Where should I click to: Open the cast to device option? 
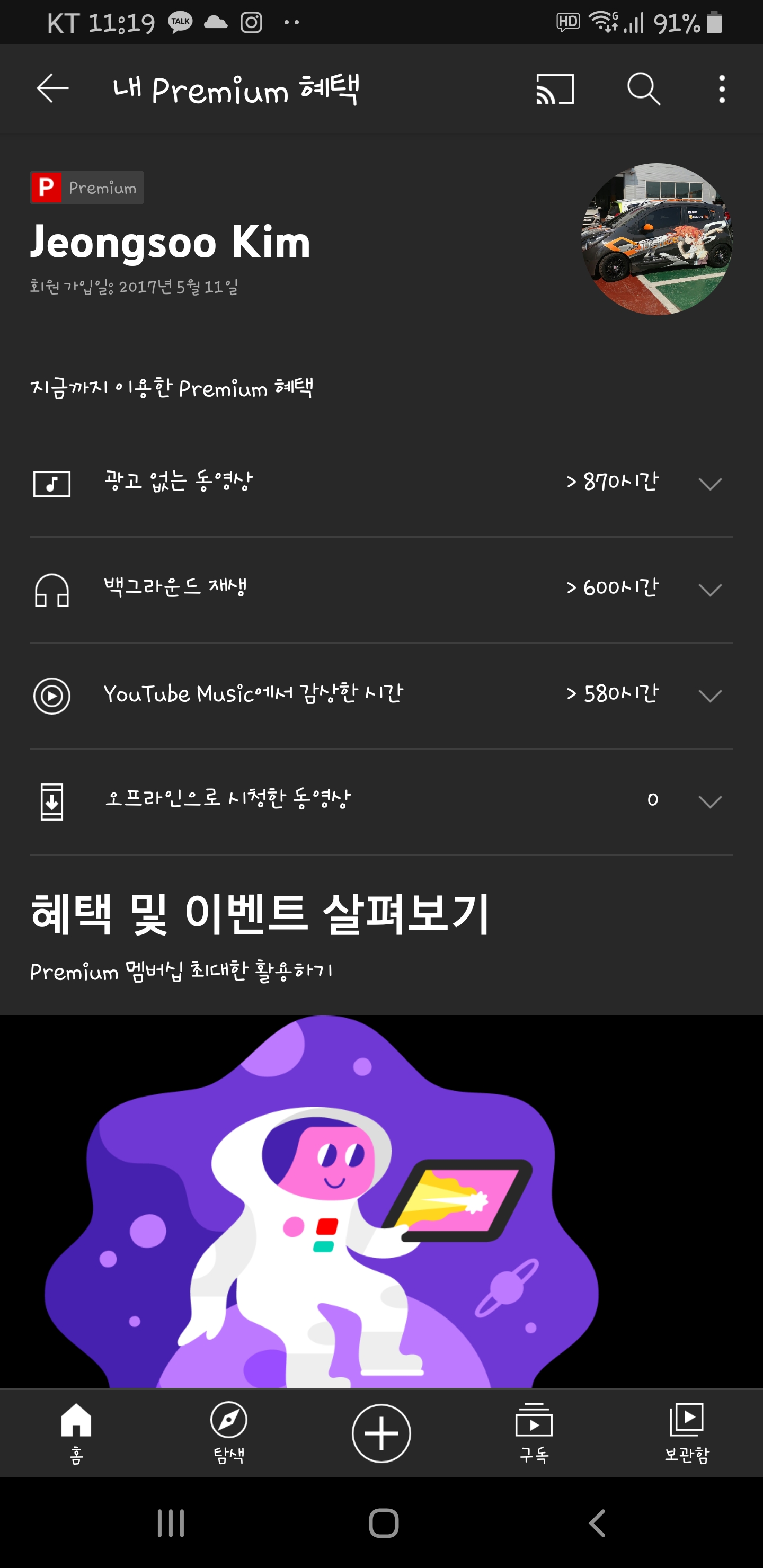point(554,90)
